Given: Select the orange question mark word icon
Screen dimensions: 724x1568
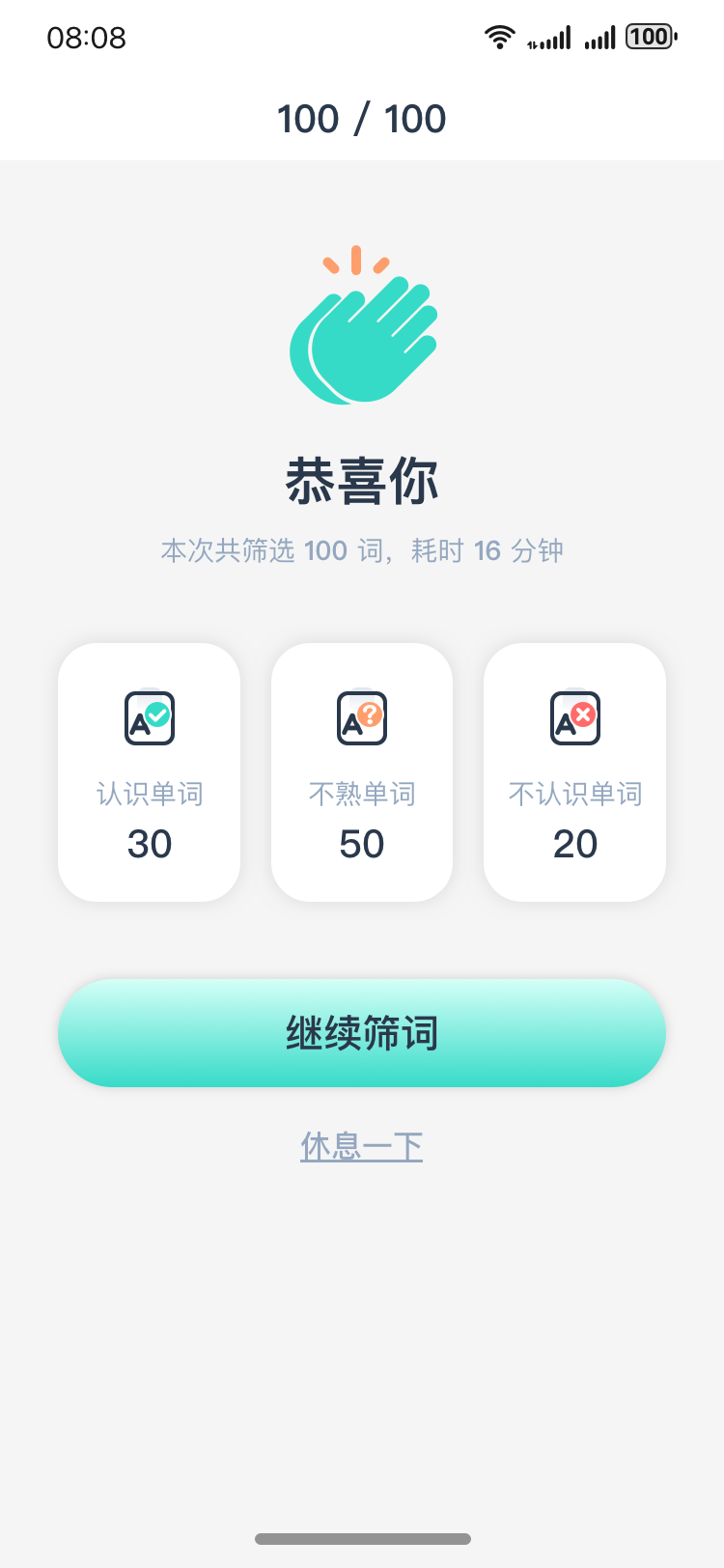Looking at the screenshot, I should point(361,716).
